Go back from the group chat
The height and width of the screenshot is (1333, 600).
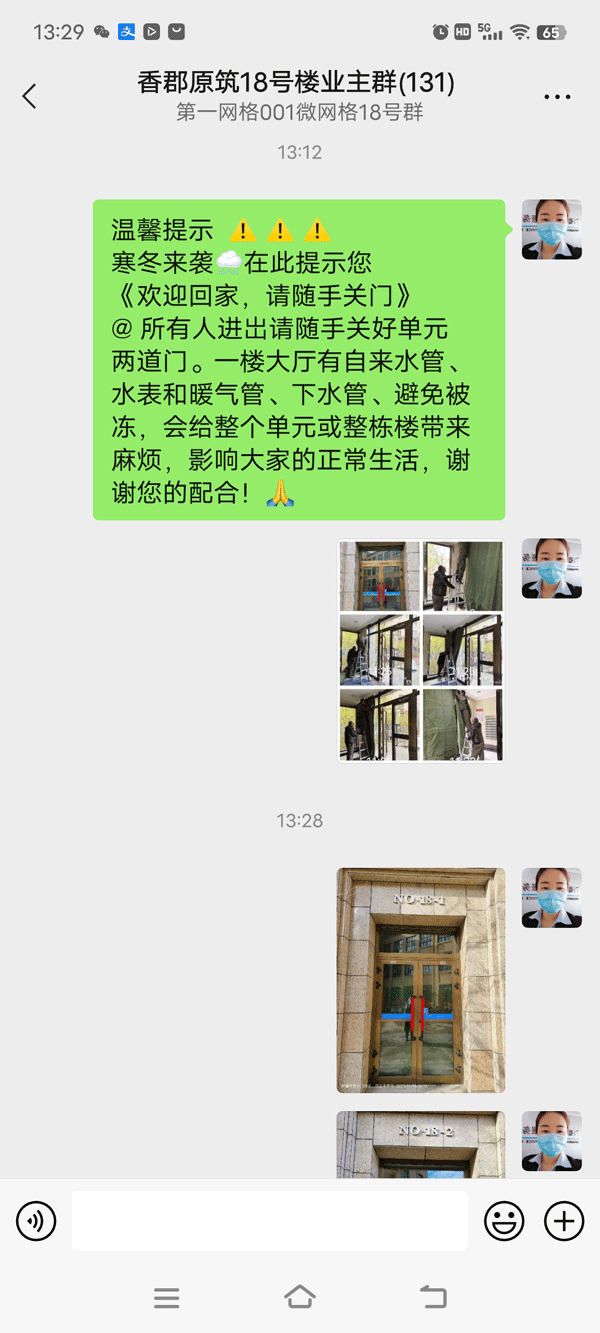[29, 96]
